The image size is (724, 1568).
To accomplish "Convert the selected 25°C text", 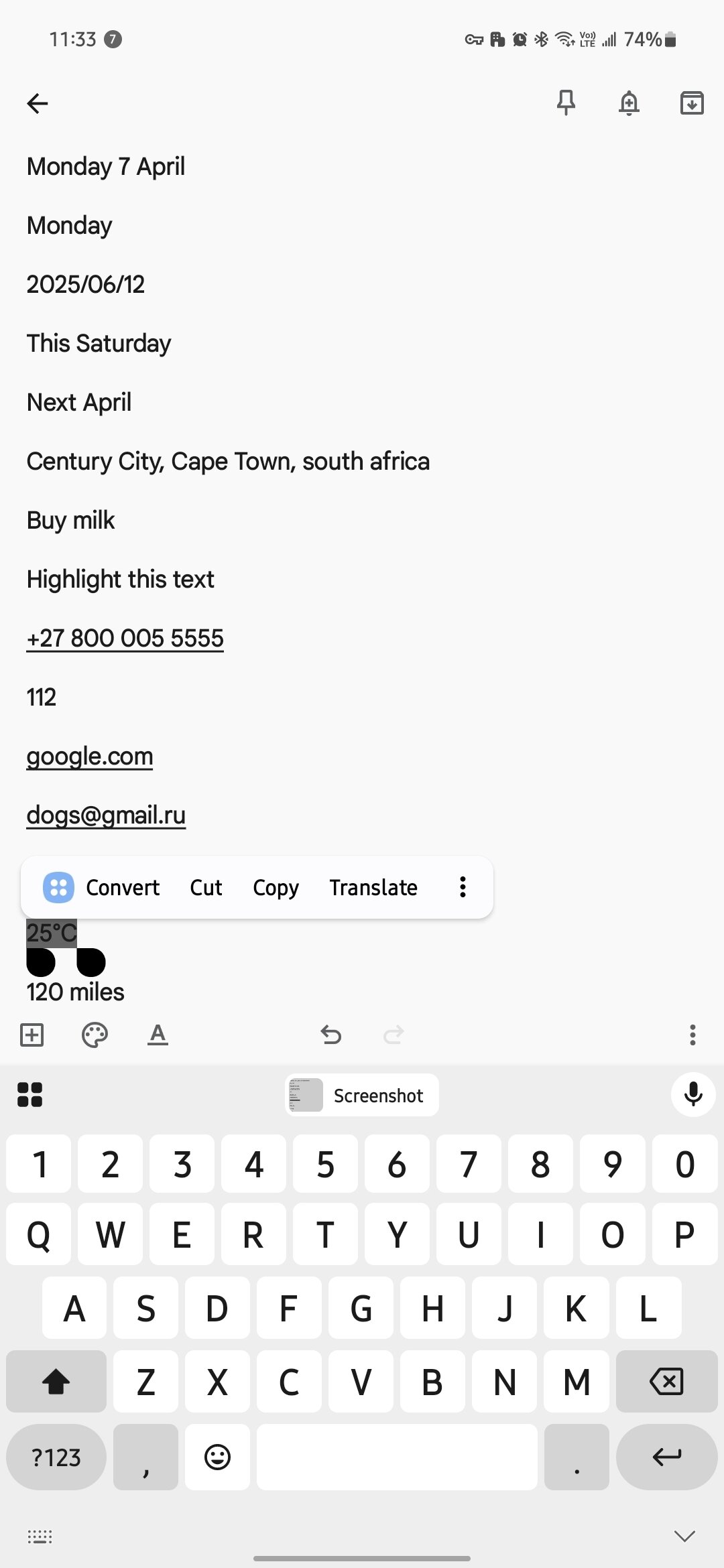I will (102, 887).
